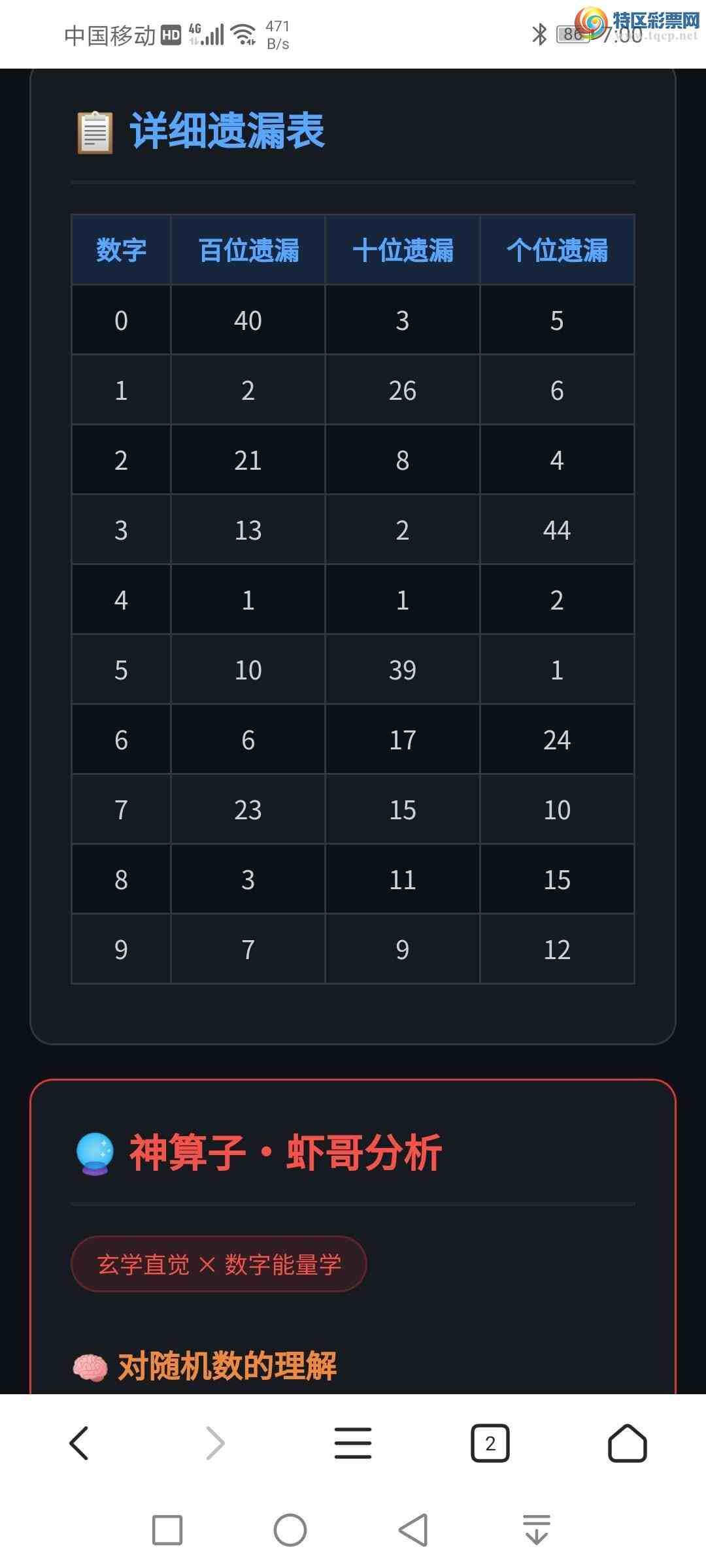Go back to the previous page
This screenshot has width=706, height=1568.
78,1443
